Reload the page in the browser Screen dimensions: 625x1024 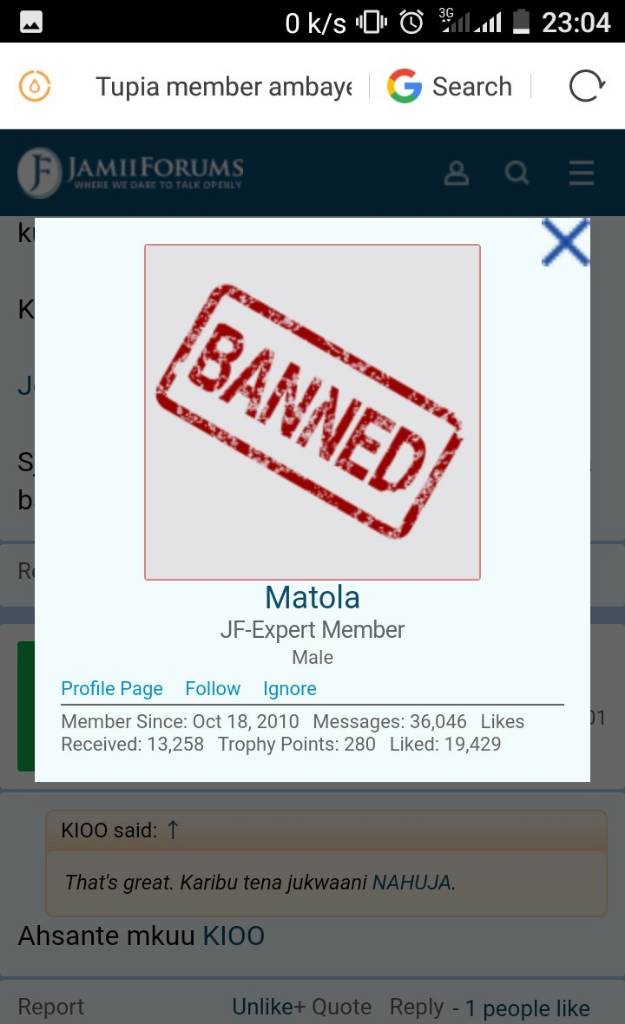[587, 87]
